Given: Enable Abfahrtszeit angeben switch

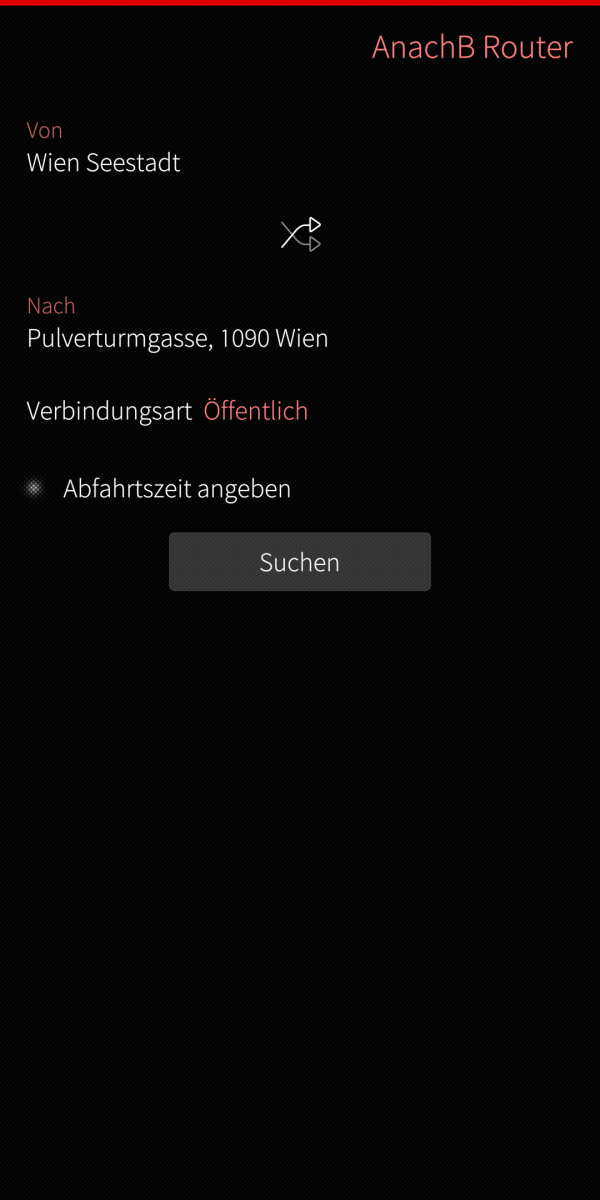Looking at the screenshot, I should click(35, 489).
